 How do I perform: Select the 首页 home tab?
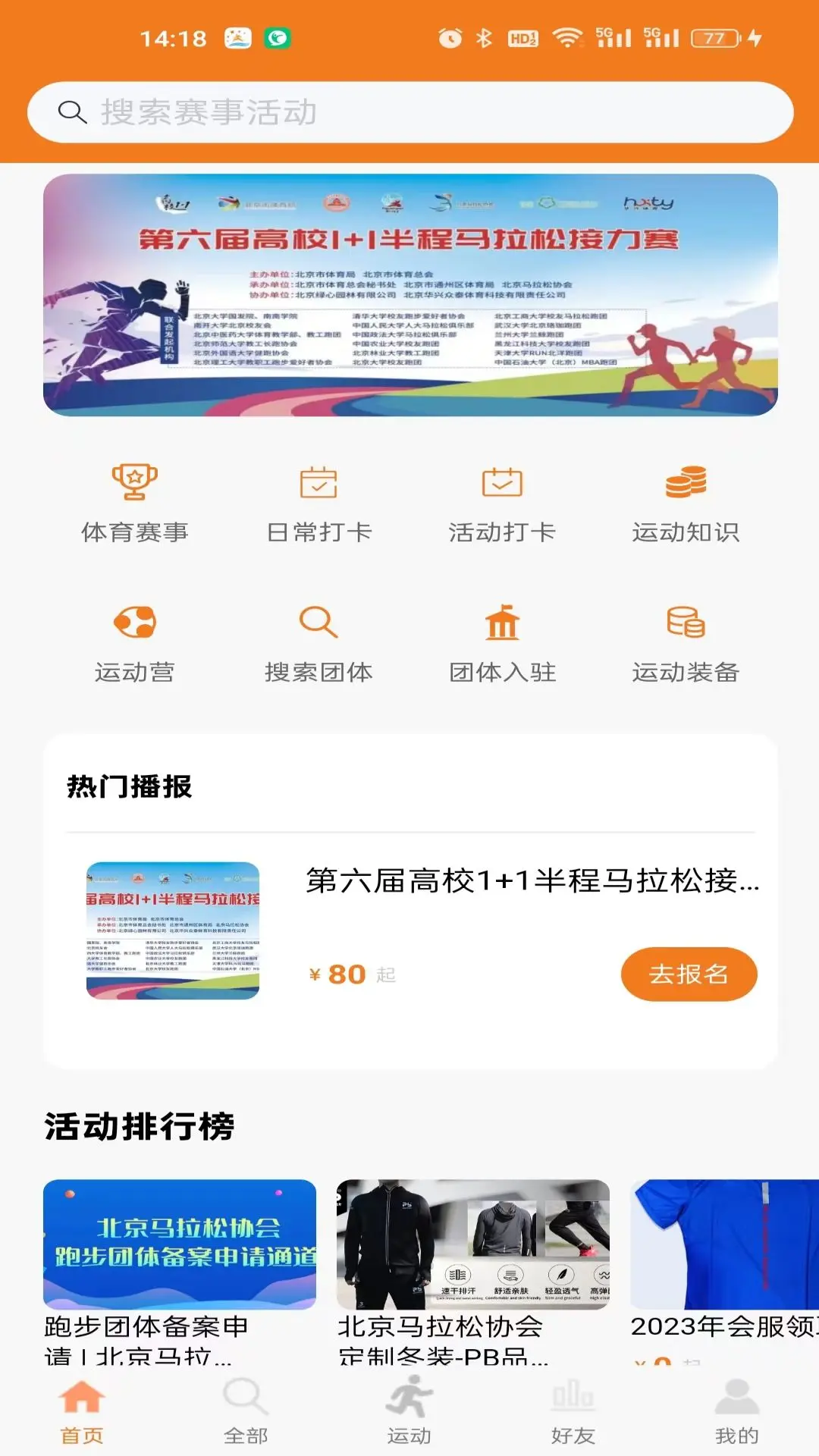coord(82,1412)
